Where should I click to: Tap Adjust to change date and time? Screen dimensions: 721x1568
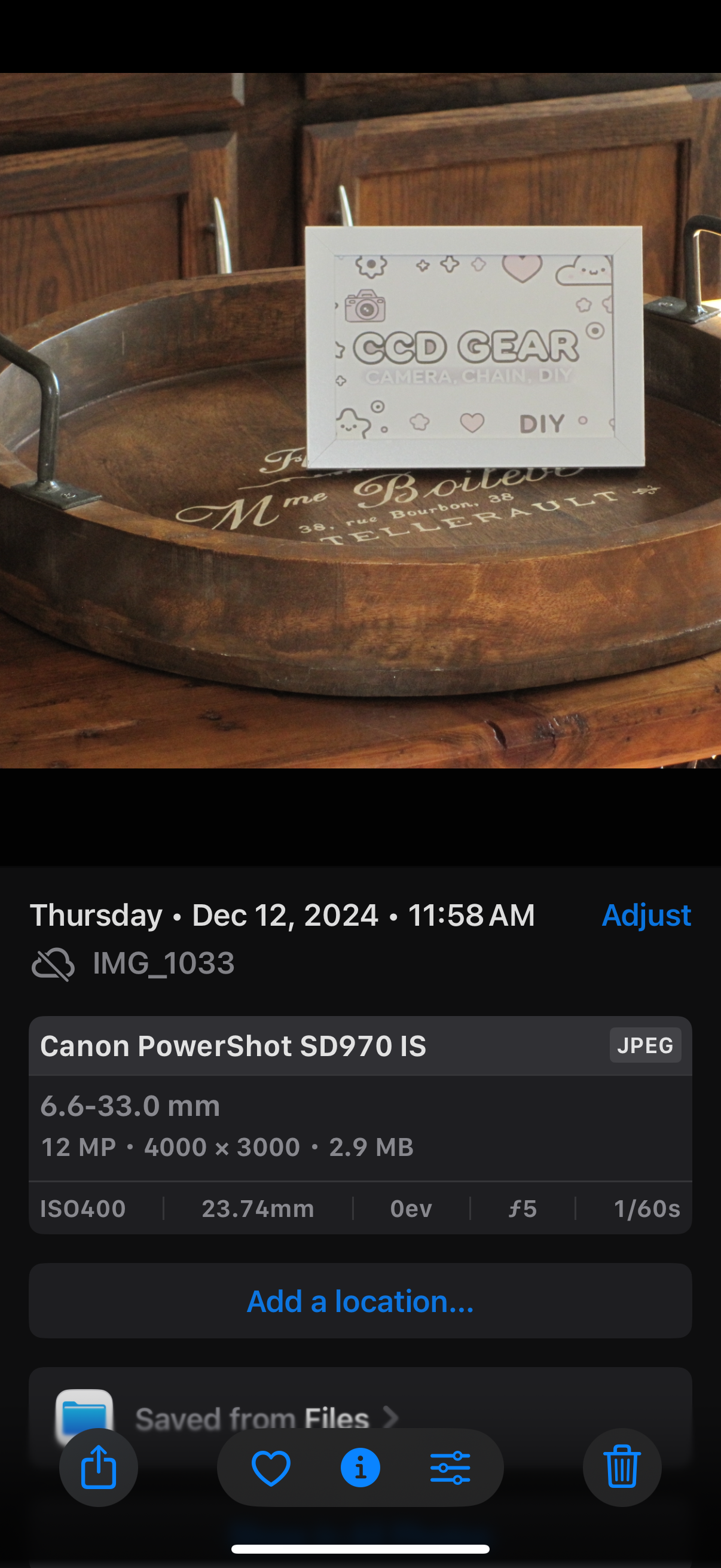coord(646,915)
